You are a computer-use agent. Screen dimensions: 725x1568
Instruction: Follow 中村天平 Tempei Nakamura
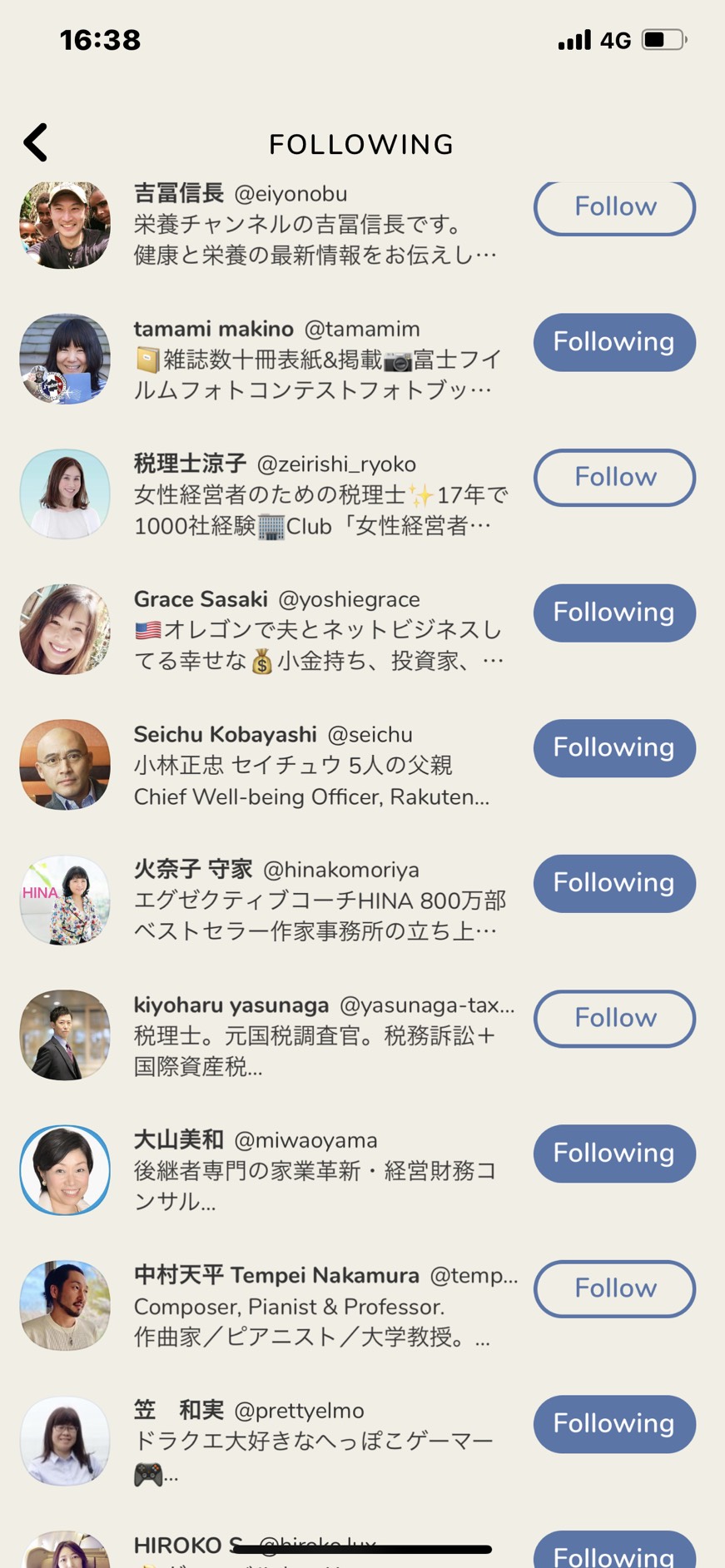614,1289
